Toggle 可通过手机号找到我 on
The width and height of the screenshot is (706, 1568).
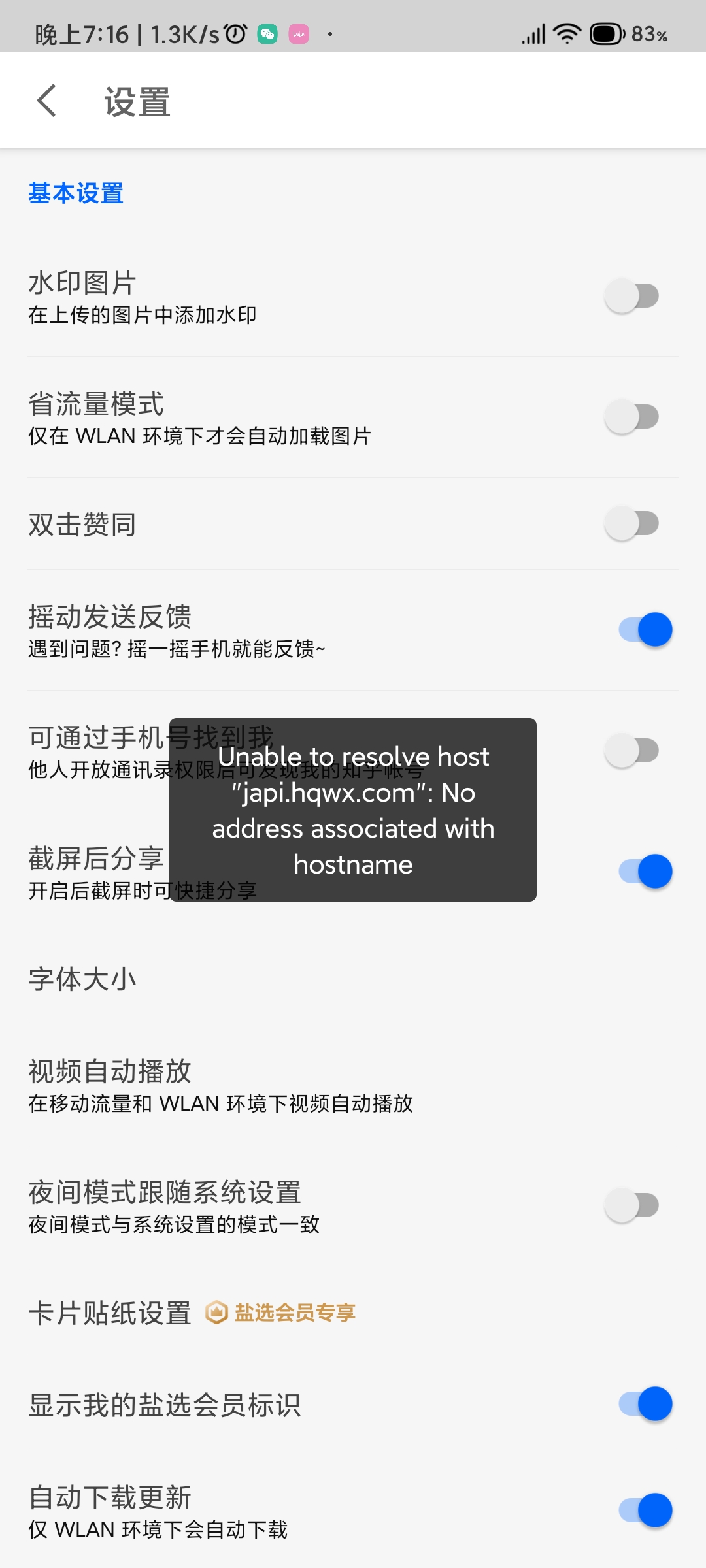coord(631,751)
